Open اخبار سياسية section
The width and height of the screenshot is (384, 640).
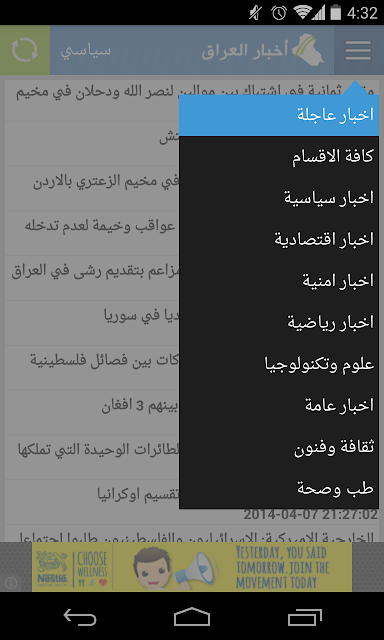coord(279,198)
